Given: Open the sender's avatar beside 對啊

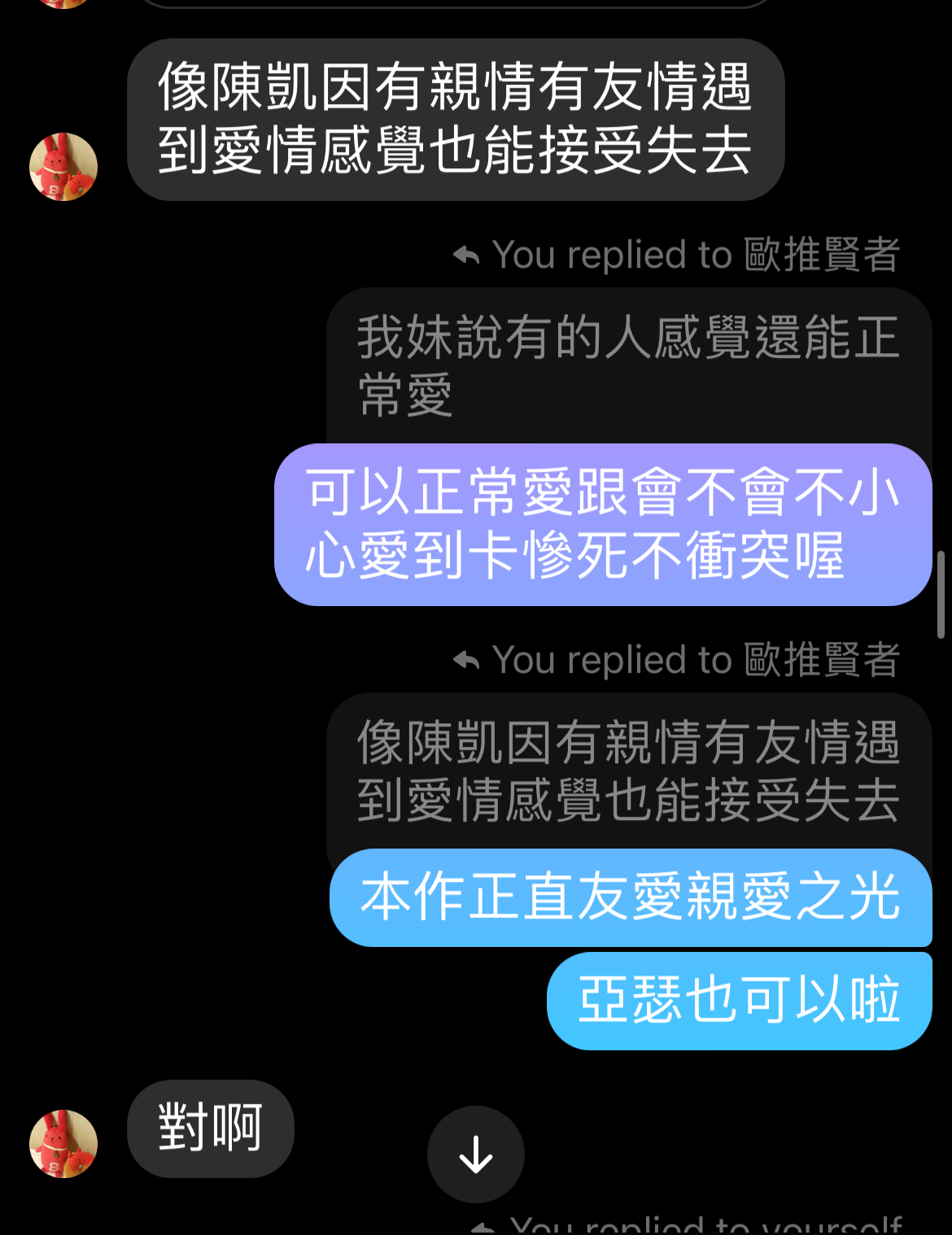Looking at the screenshot, I should click(x=63, y=1143).
